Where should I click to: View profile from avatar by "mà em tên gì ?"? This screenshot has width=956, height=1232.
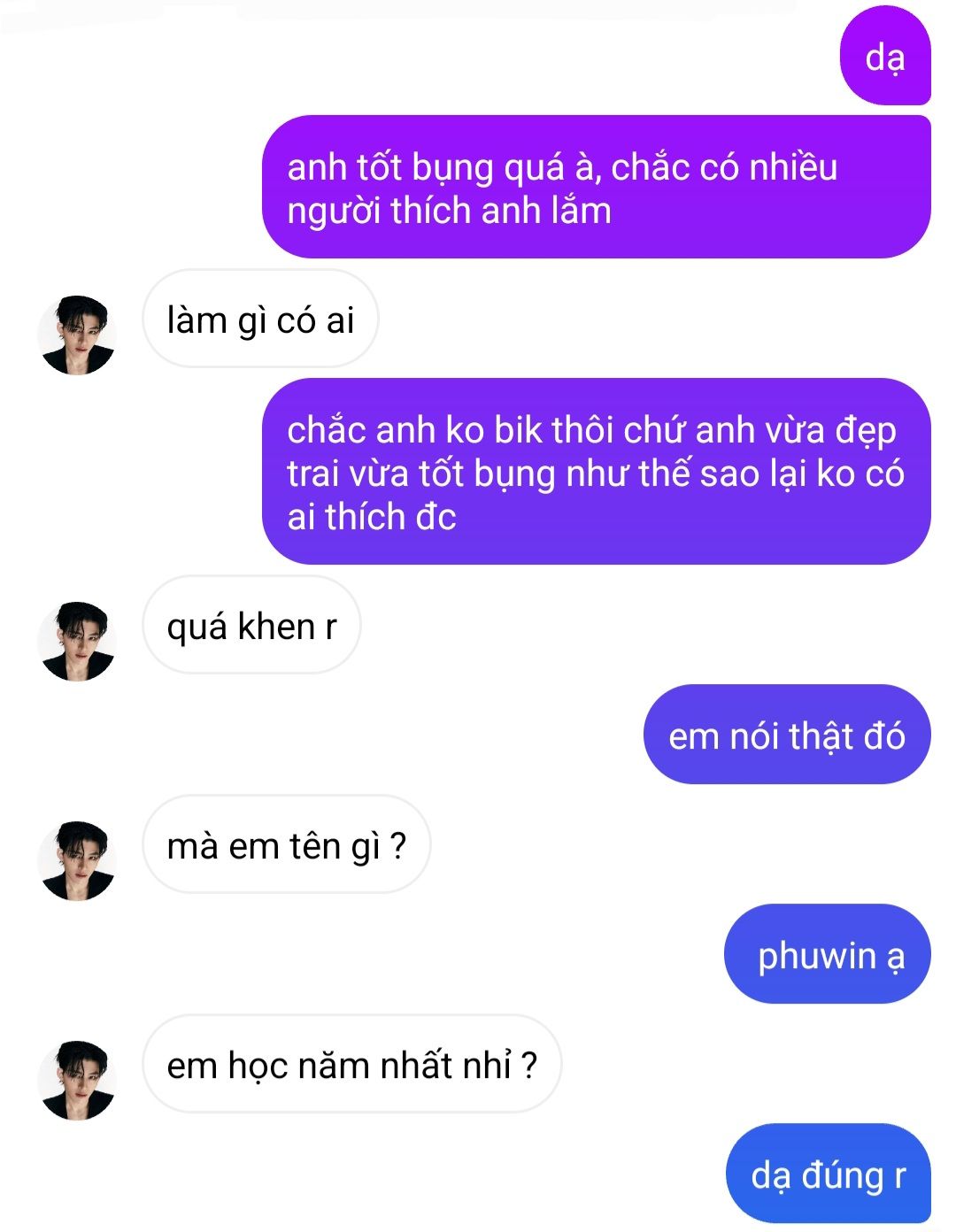pos(77,861)
